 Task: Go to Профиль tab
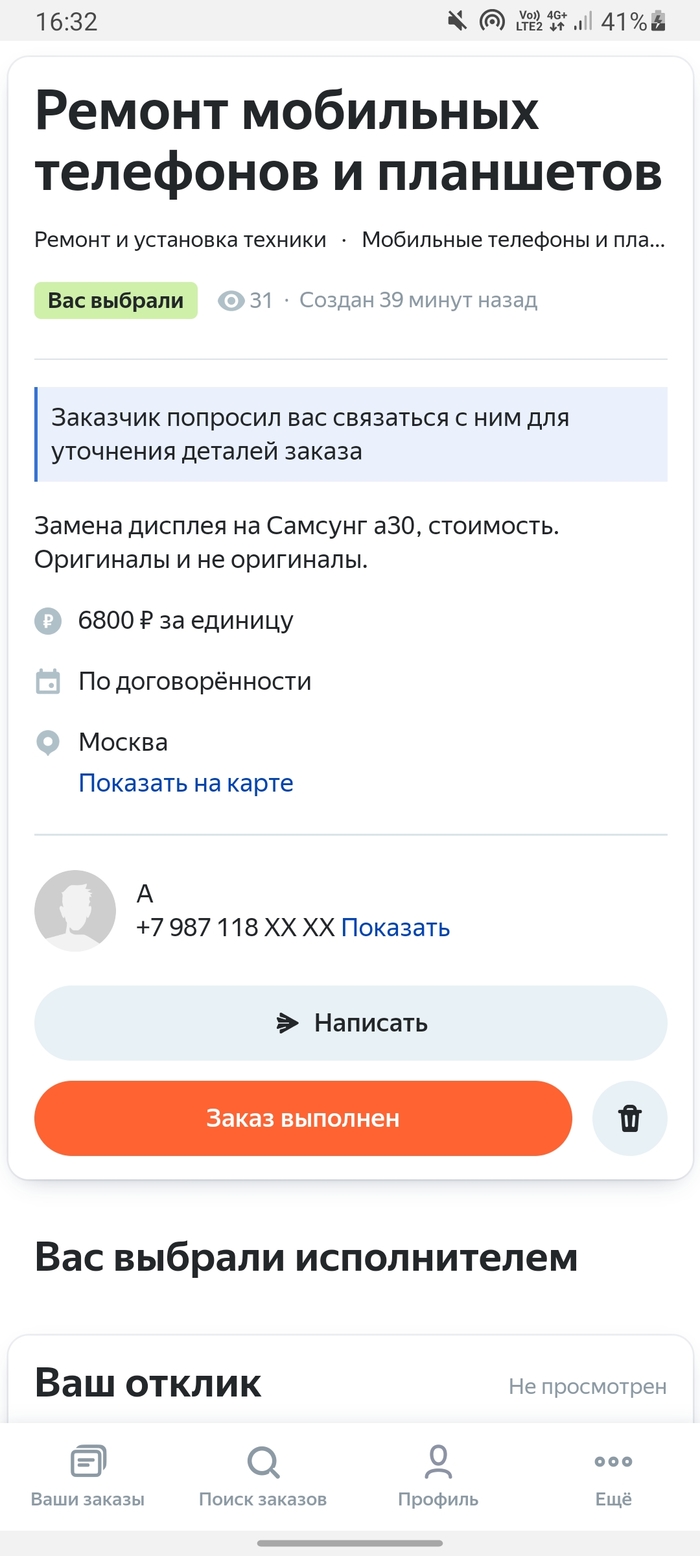[x=438, y=1476]
